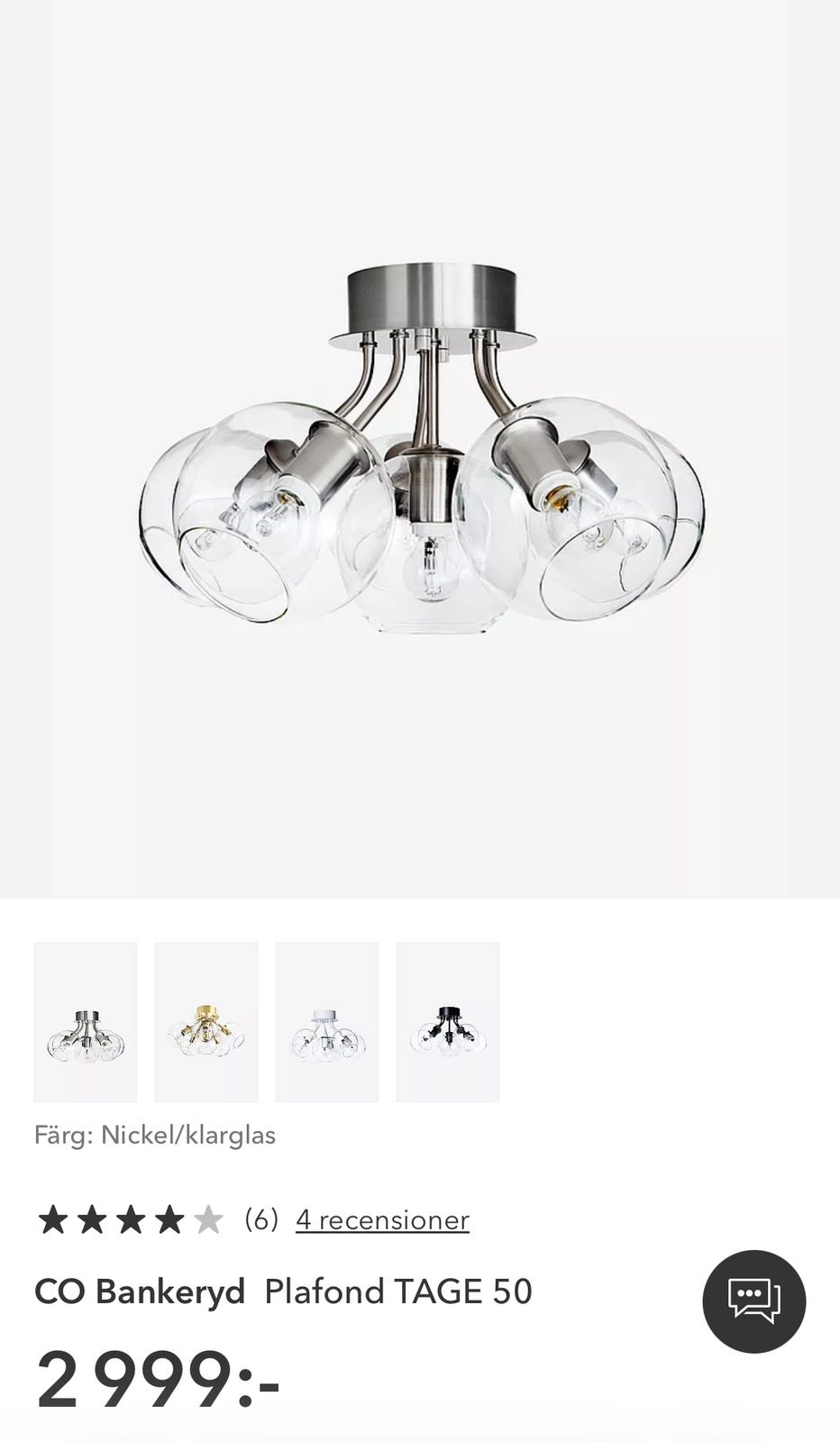Pick the white color variant thumbnail
Image resolution: width=840 pixels, height=1442 pixels.
pos(327,1022)
